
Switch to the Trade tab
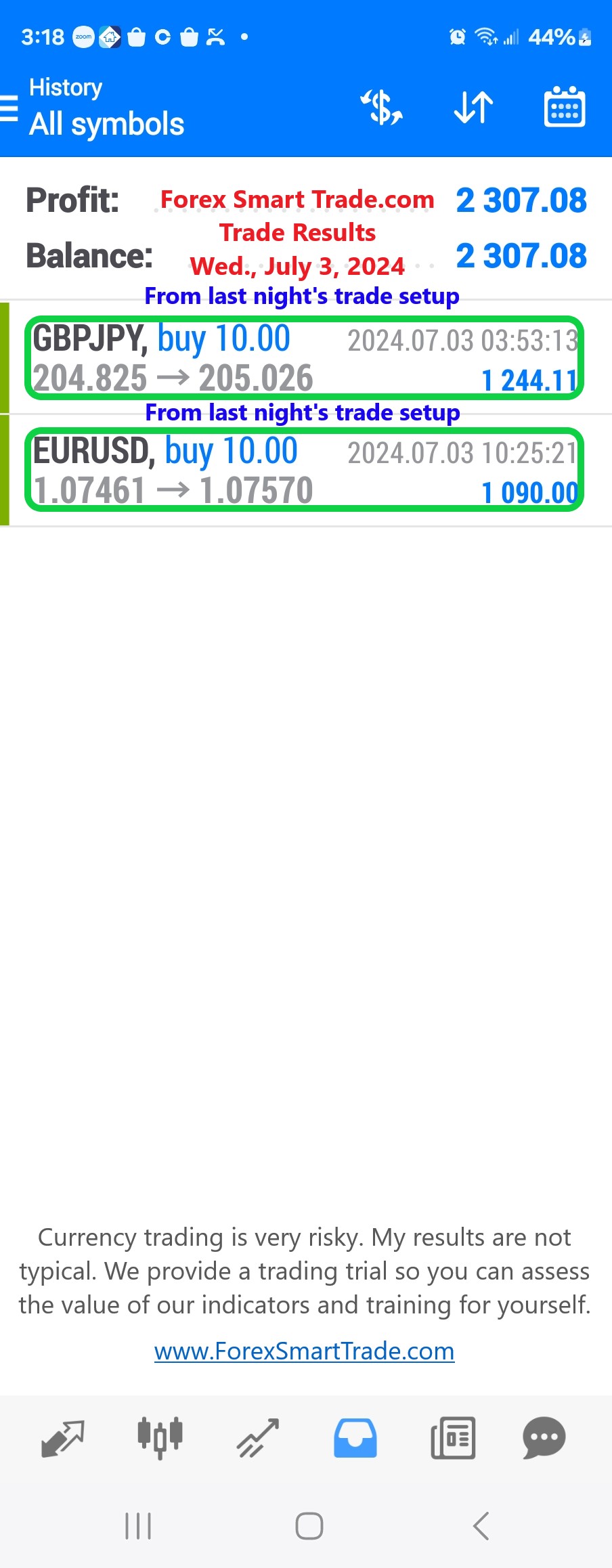click(x=257, y=1438)
